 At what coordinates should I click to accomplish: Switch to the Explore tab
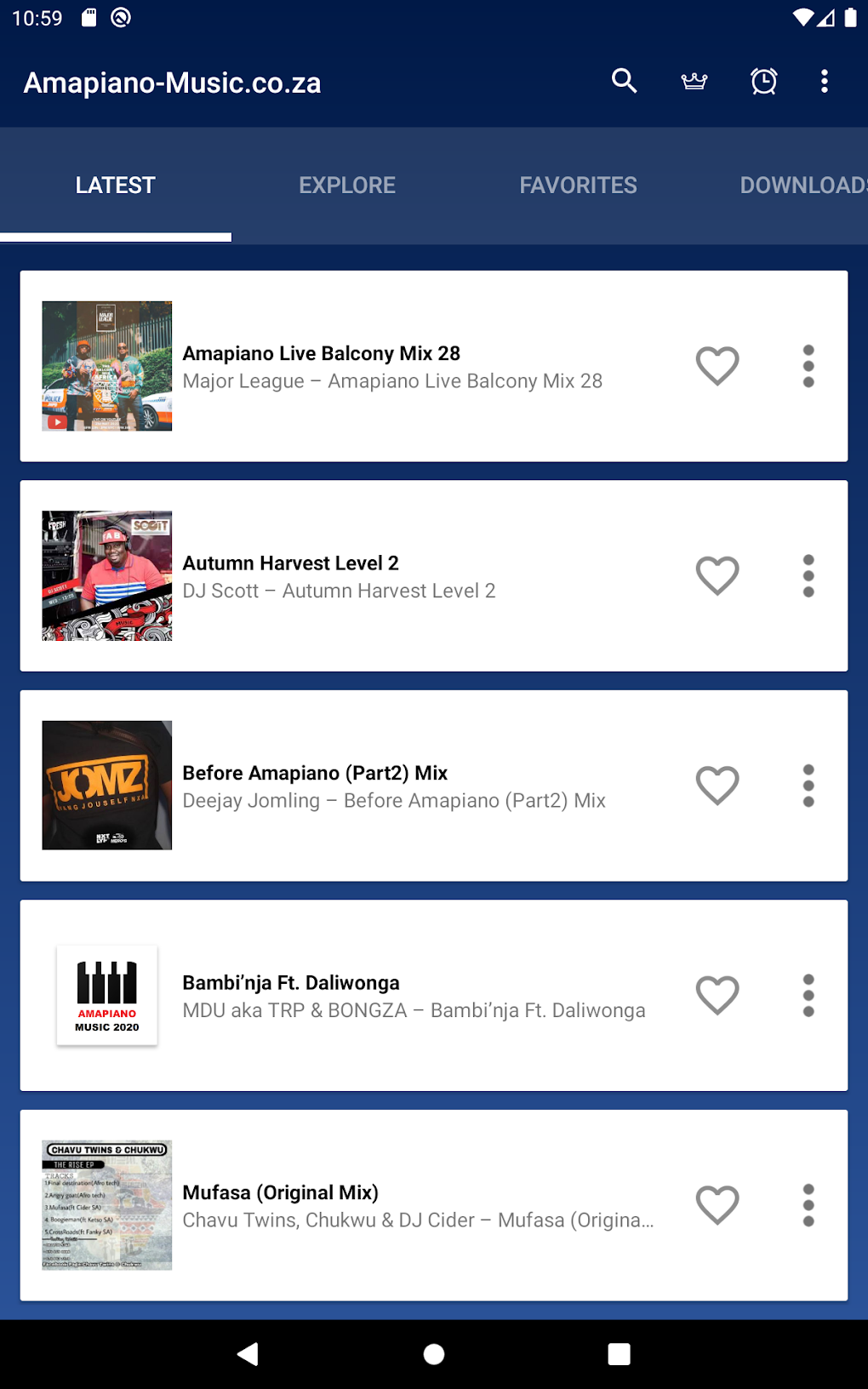tap(347, 186)
